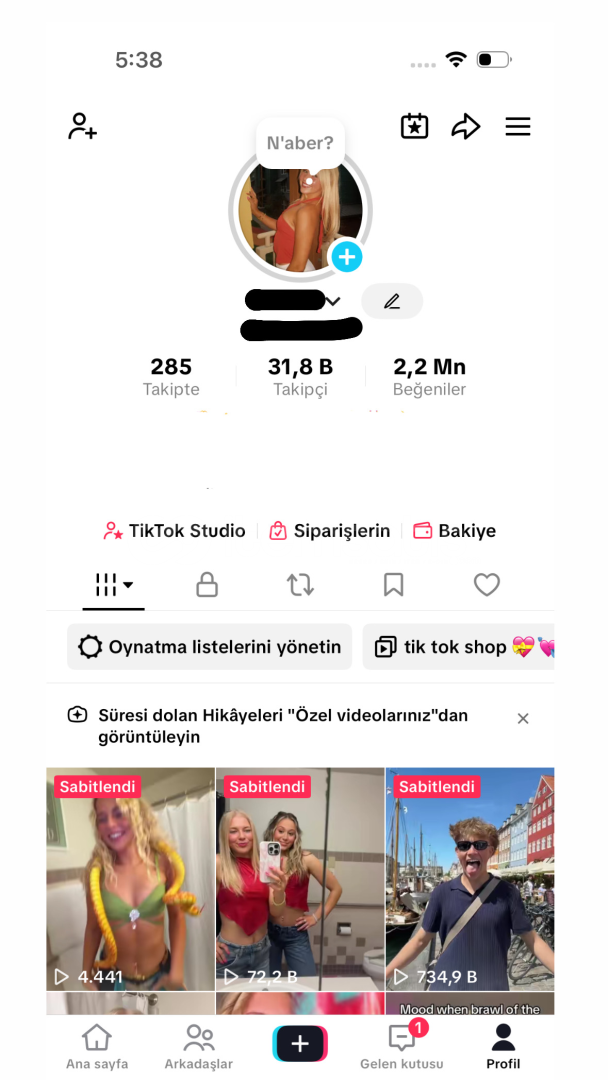The height and width of the screenshot is (1080, 608).
Task: Switch to the liked videos heart tab
Action: pyautogui.click(x=487, y=585)
